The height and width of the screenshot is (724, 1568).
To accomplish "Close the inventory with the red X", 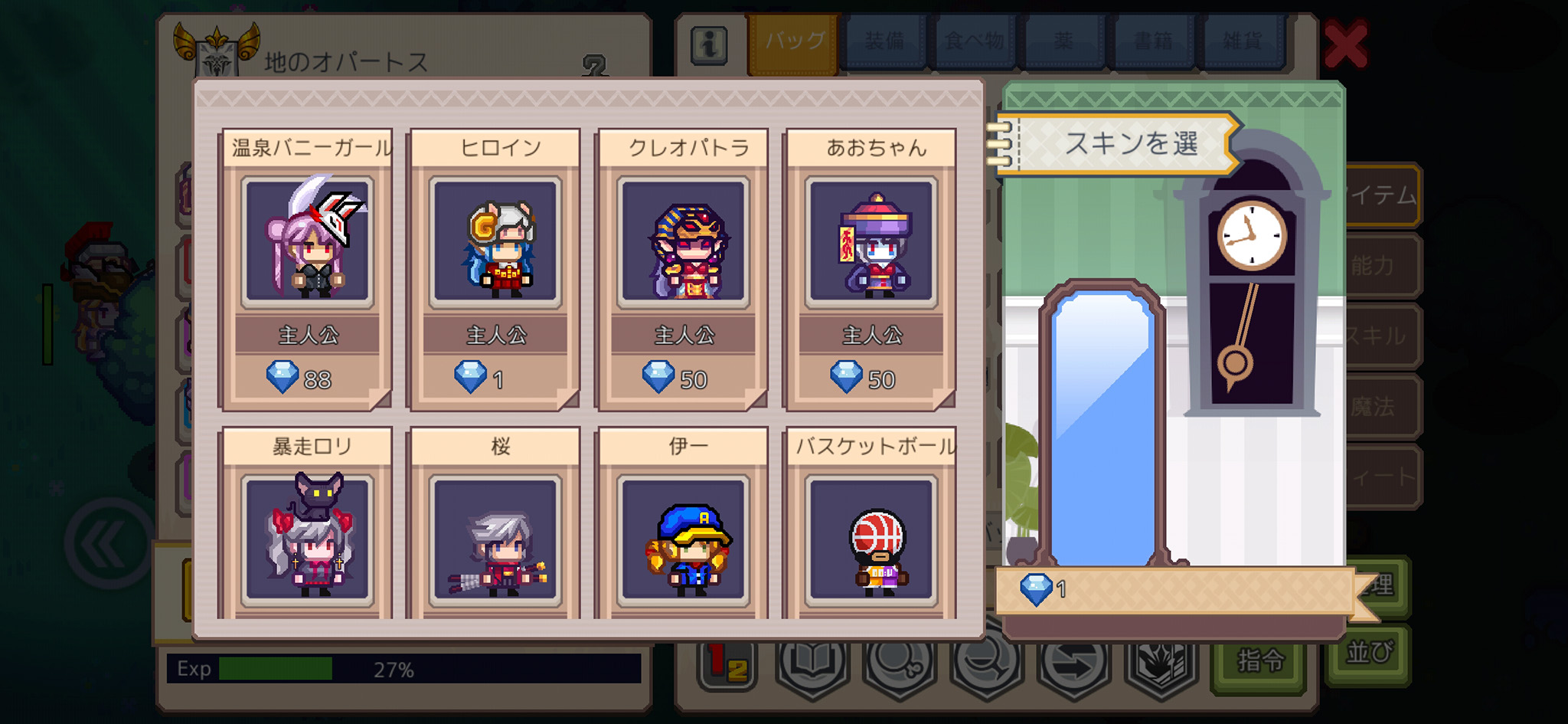I will click(1345, 44).
